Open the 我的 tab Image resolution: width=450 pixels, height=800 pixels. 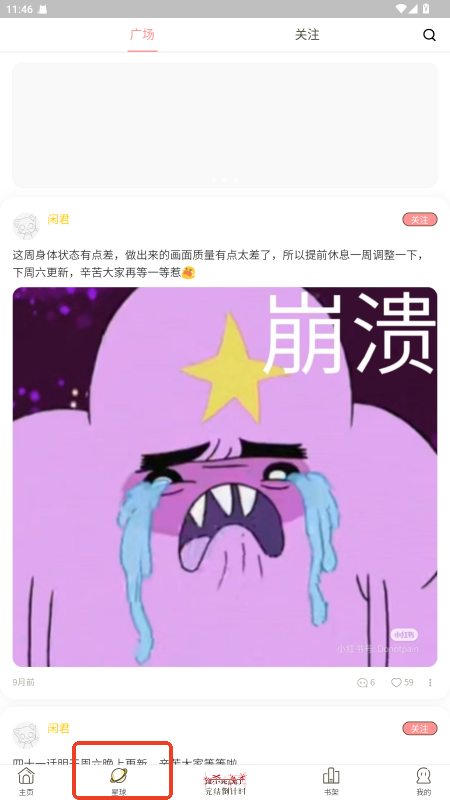[x=423, y=782]
